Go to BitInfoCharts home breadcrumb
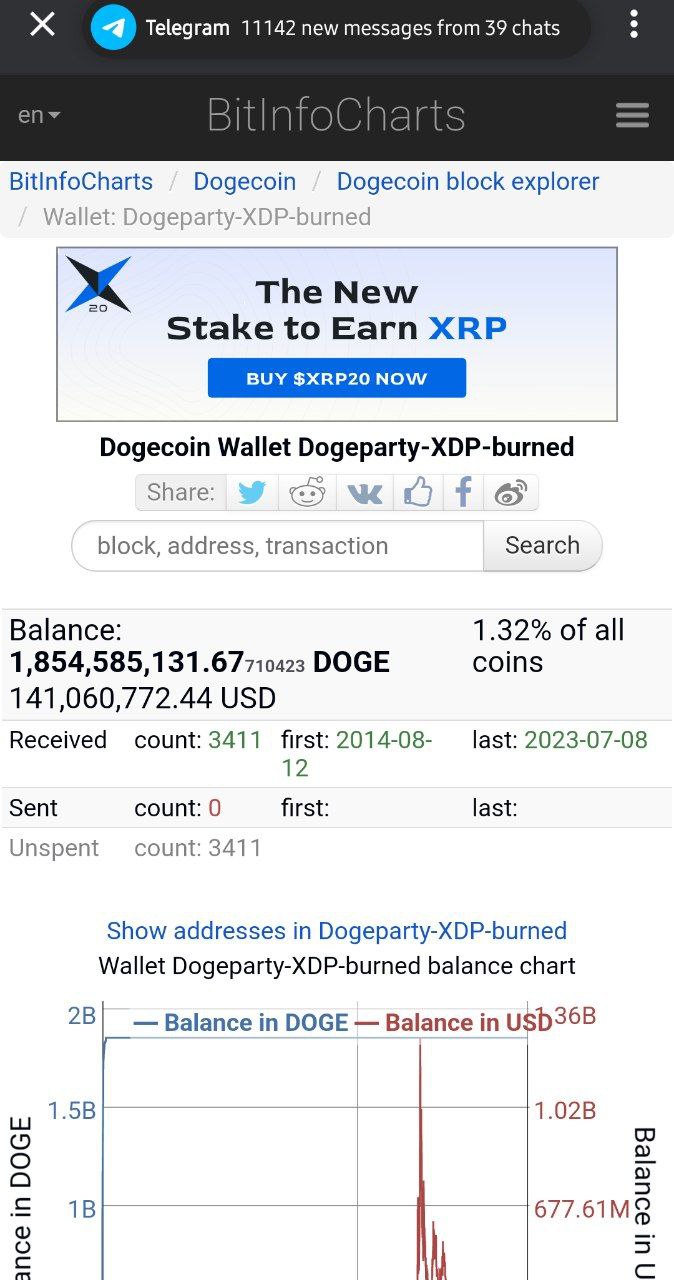The width and height of the screenshot is (674, 1280). (x=81, y=182)
